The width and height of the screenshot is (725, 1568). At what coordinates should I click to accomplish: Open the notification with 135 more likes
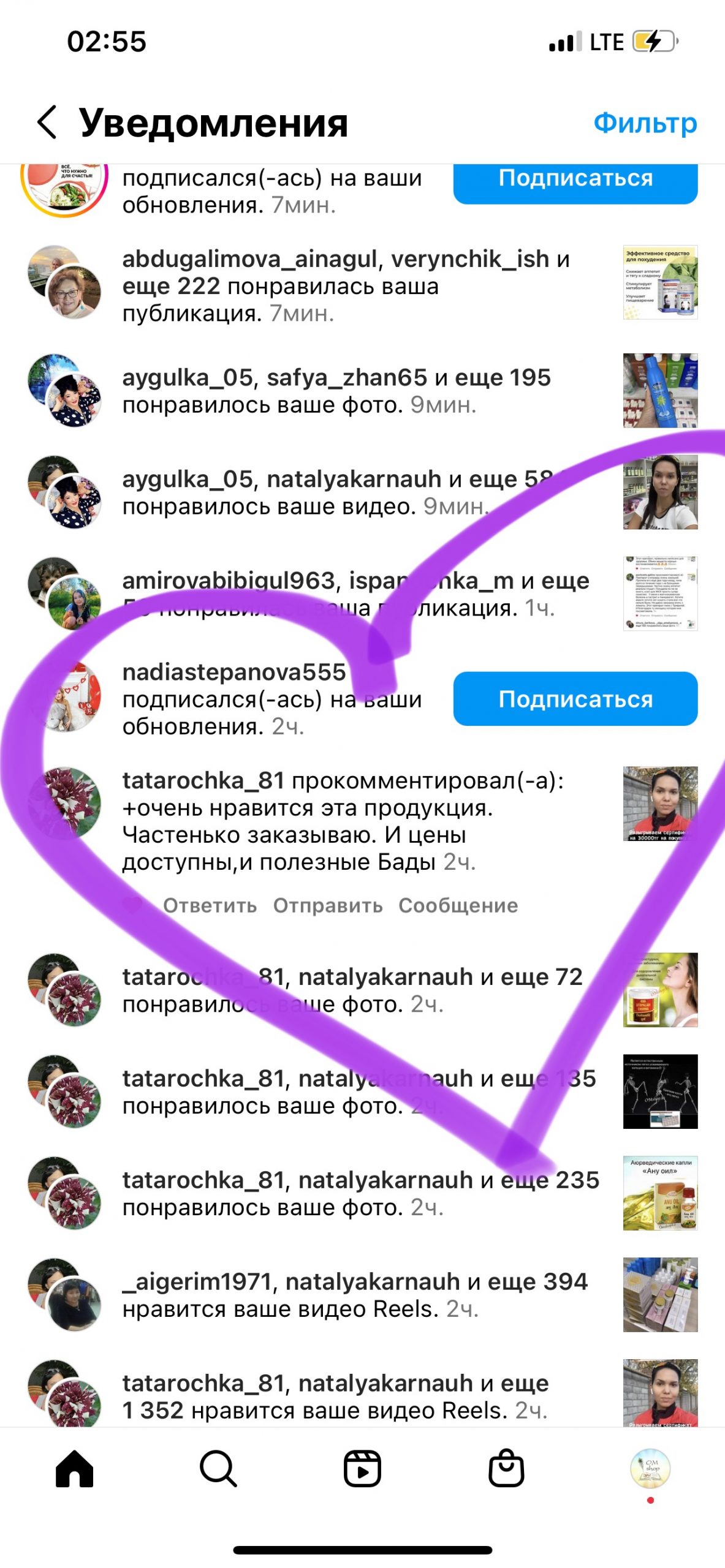(x=359, y=1091)
